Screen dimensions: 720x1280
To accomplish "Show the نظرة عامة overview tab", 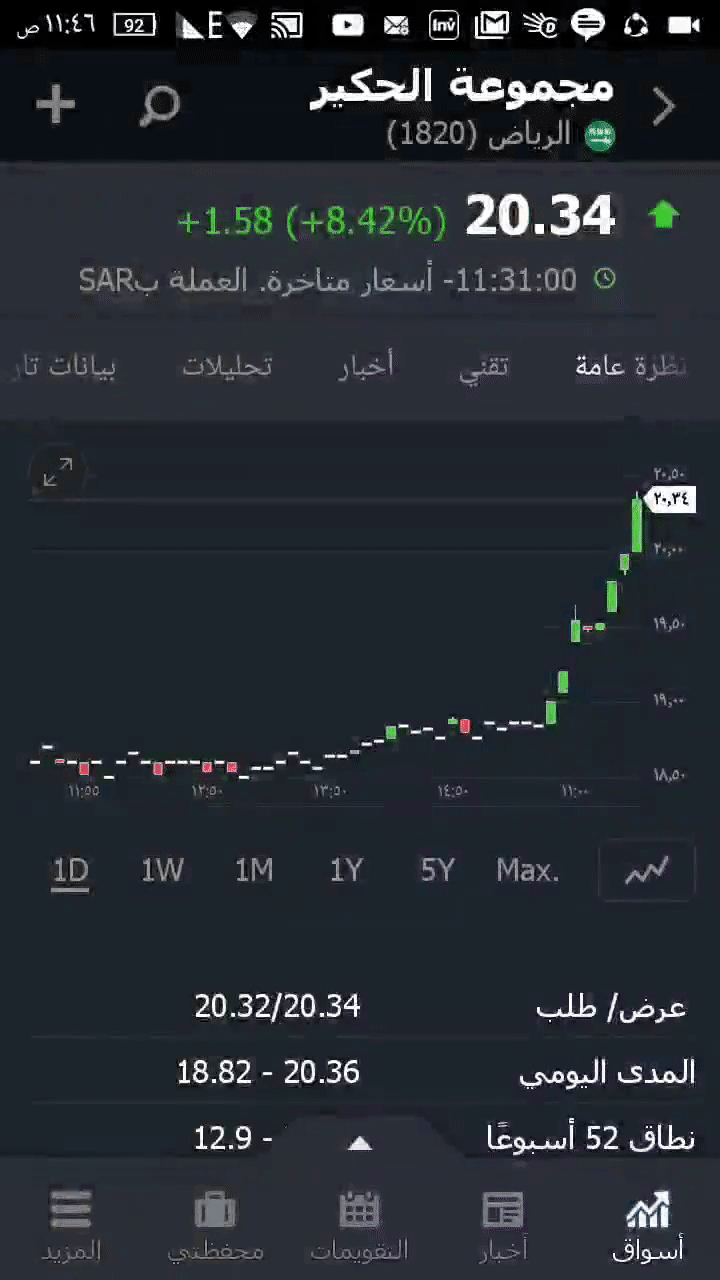I will [630, 367].
